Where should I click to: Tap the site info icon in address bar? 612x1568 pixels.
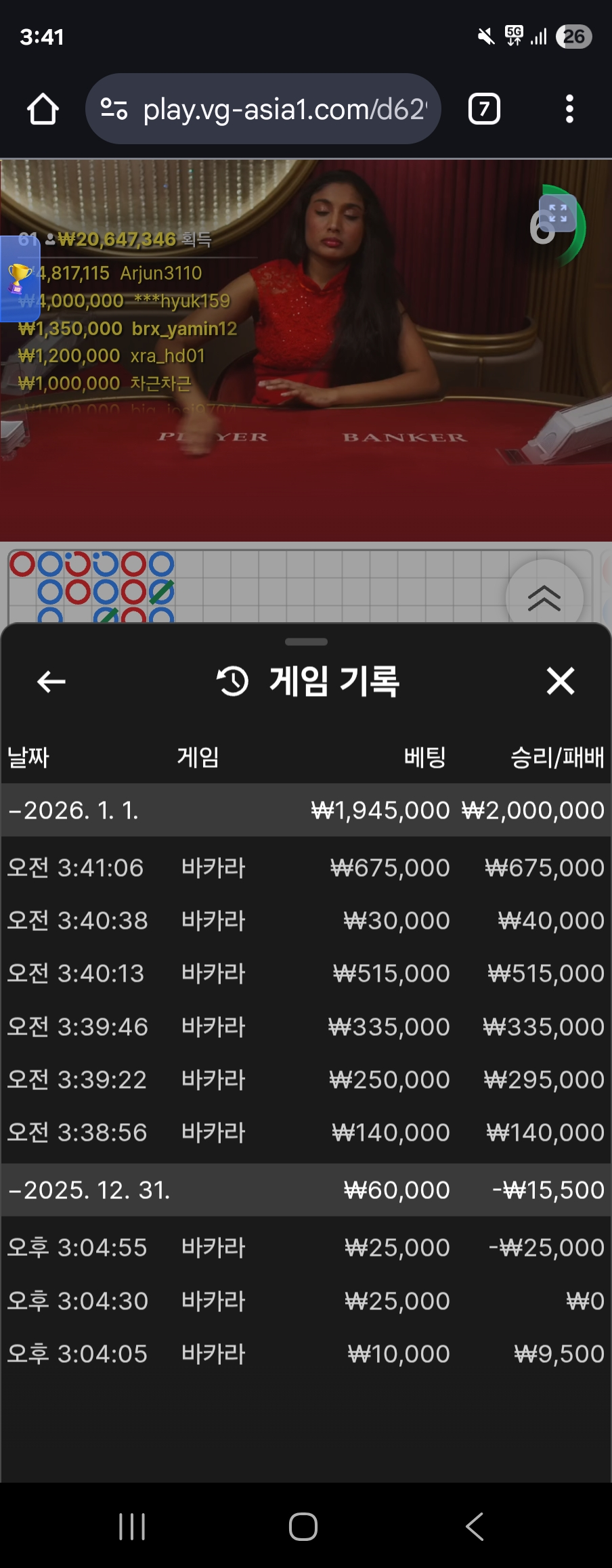(114, 108)
